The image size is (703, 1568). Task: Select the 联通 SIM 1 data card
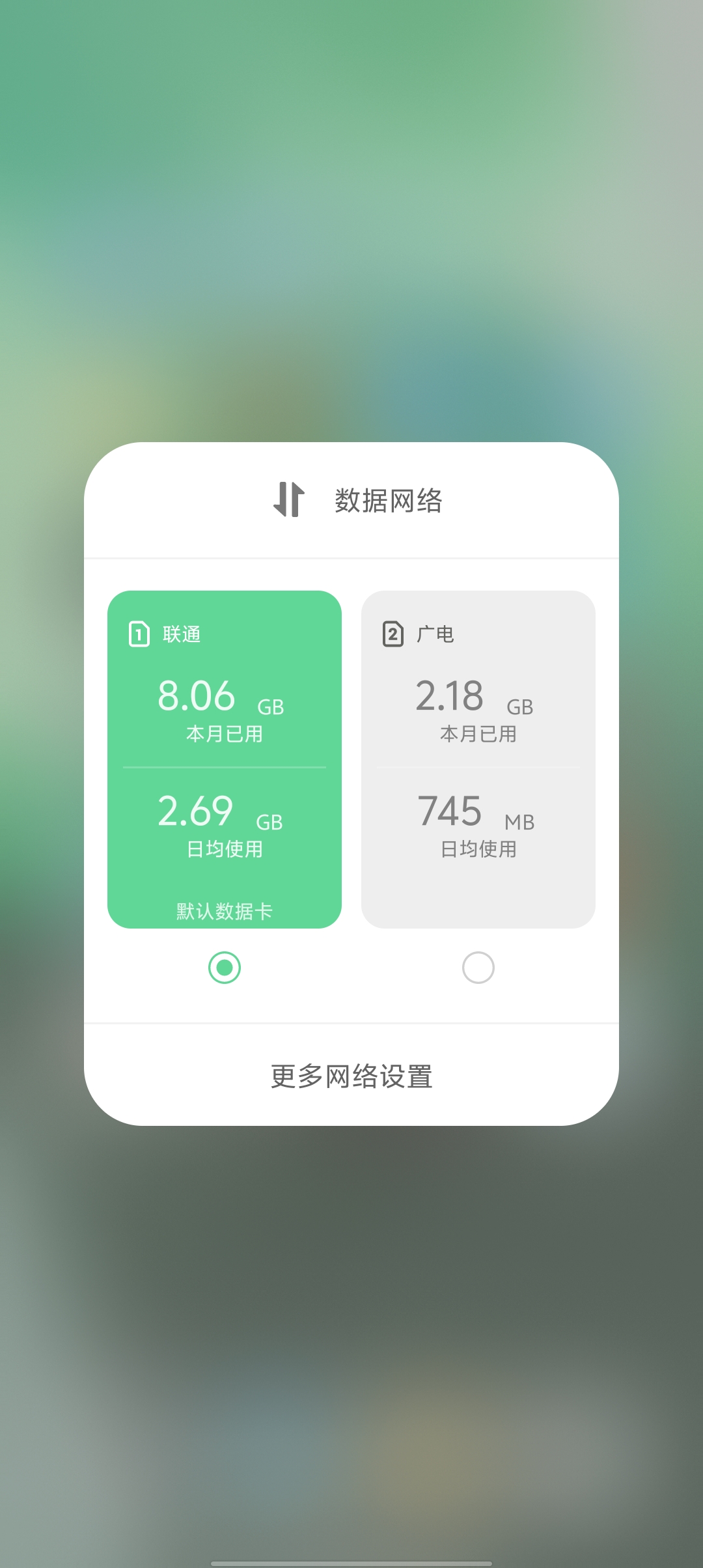tap(224, 759)
